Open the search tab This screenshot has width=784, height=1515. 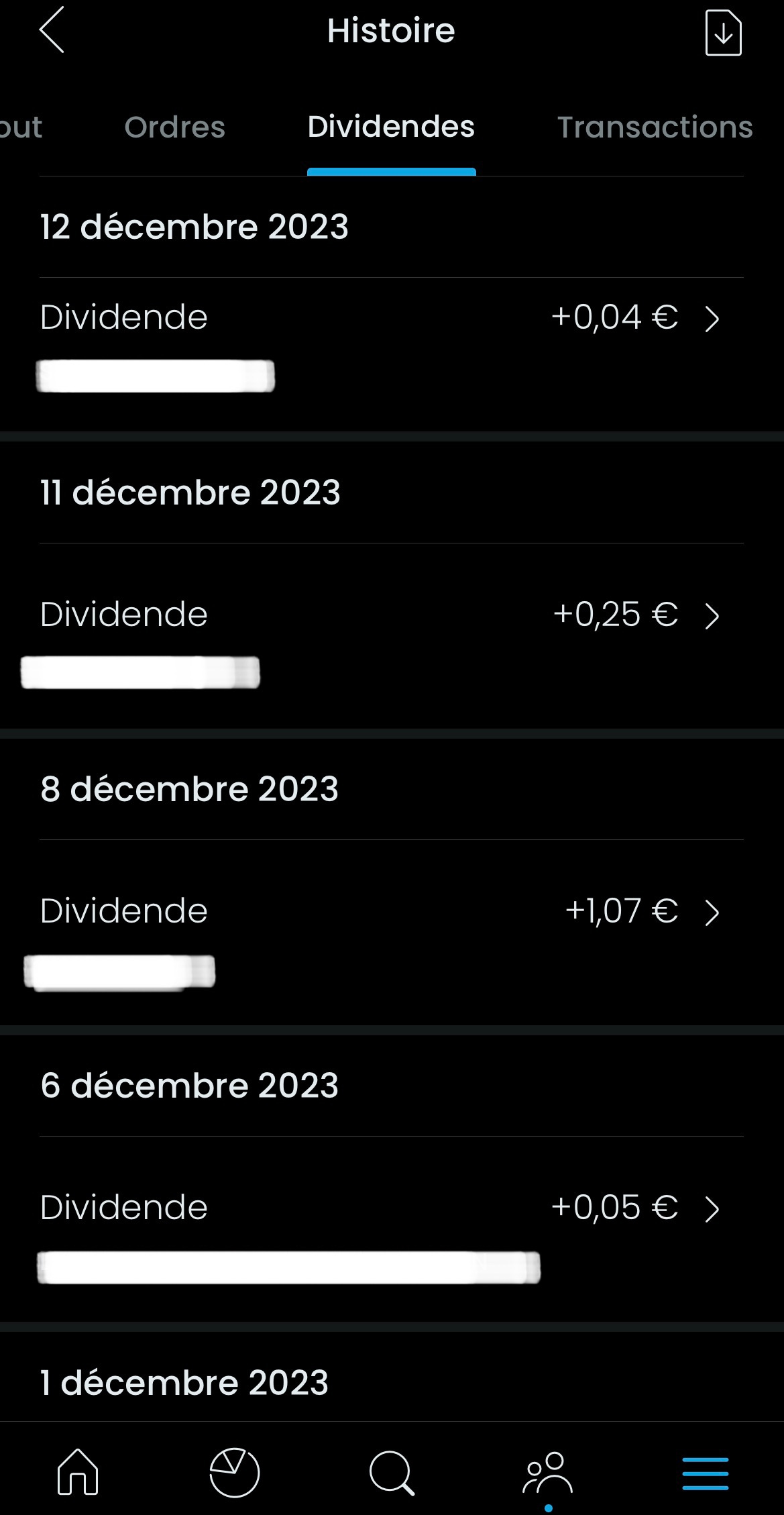[392, 1473]
